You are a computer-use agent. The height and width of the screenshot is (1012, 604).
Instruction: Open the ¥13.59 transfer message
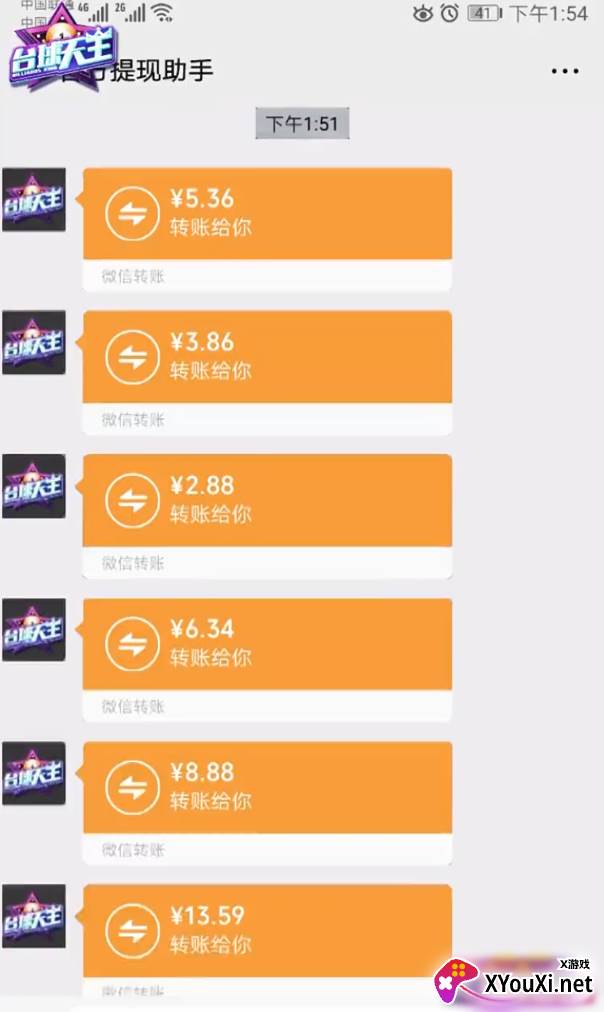click(x=267, y=930)
